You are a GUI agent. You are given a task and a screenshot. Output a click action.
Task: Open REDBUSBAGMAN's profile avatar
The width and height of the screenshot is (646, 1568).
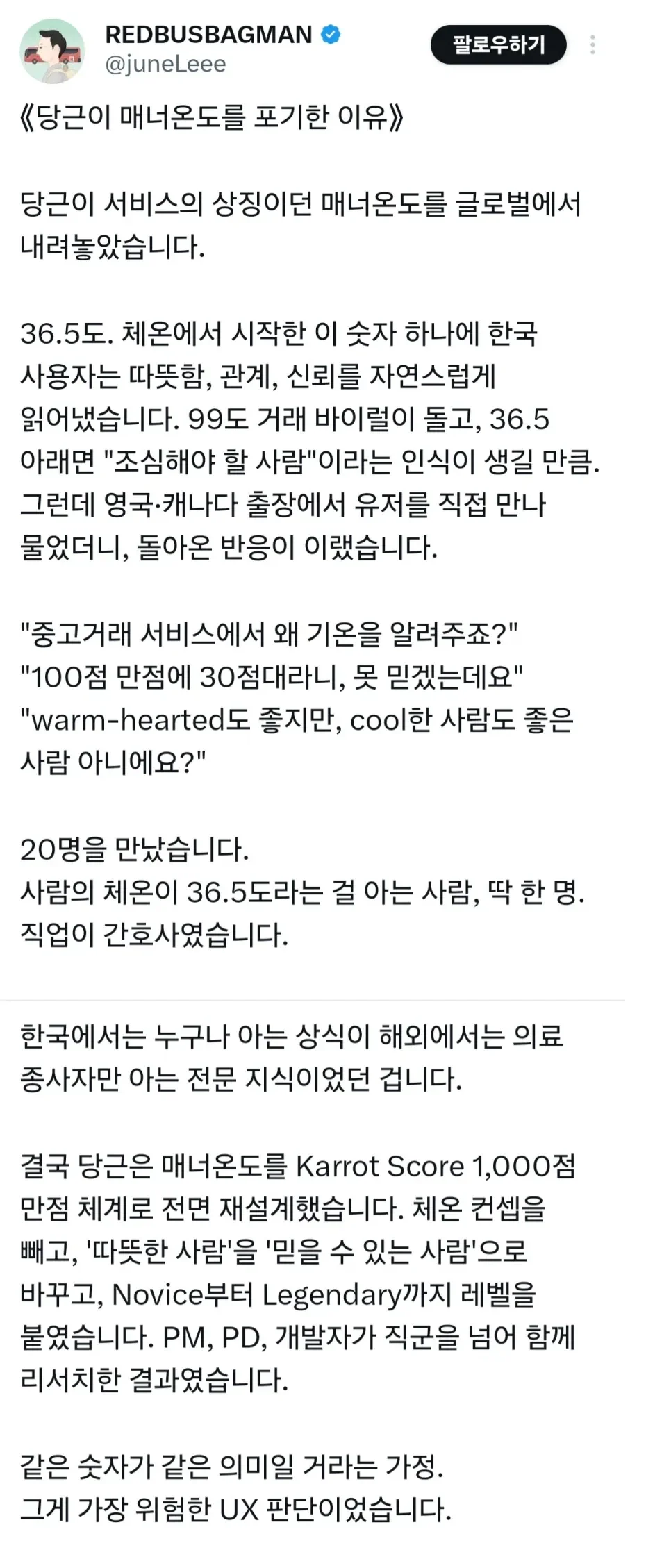coord(53,51)
